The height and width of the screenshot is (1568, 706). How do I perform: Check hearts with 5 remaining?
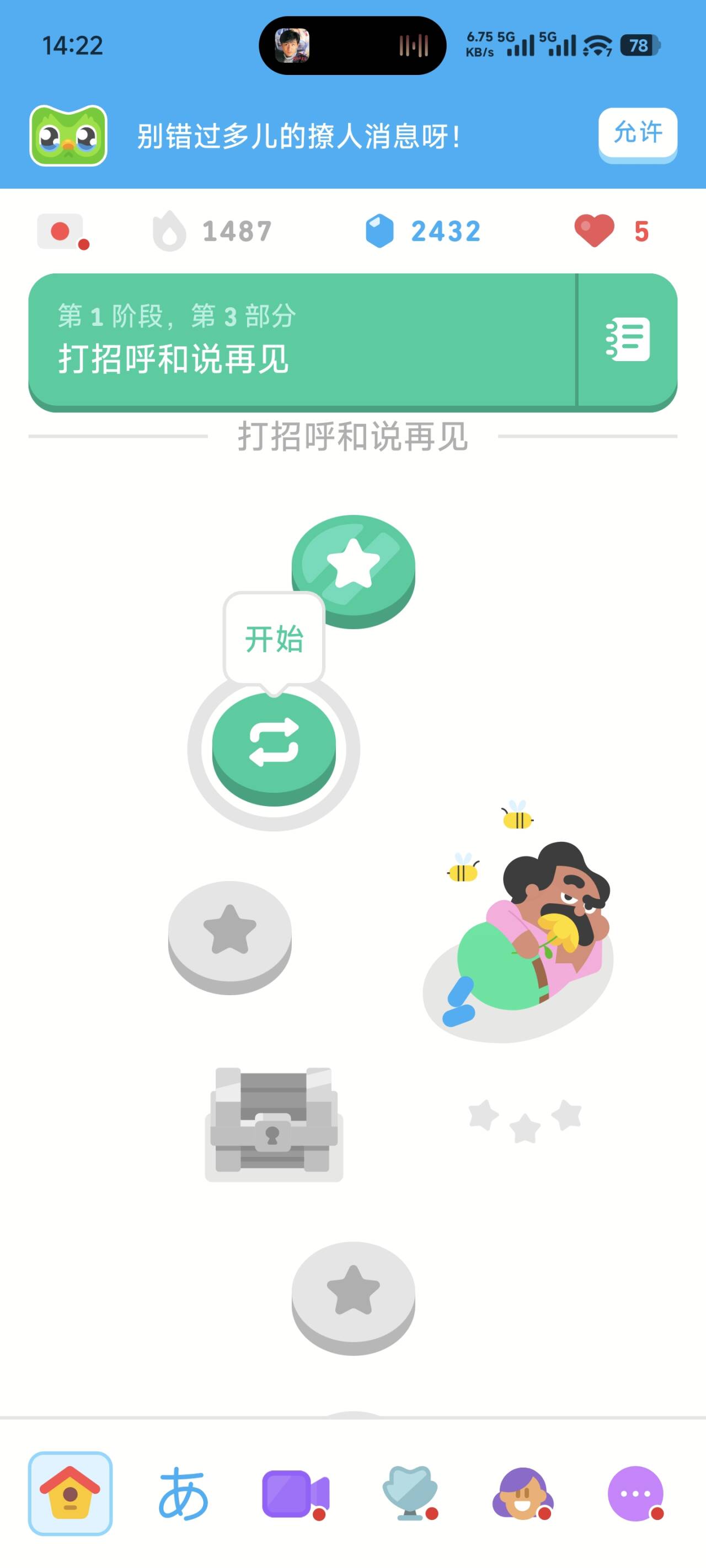click(612, 232)
